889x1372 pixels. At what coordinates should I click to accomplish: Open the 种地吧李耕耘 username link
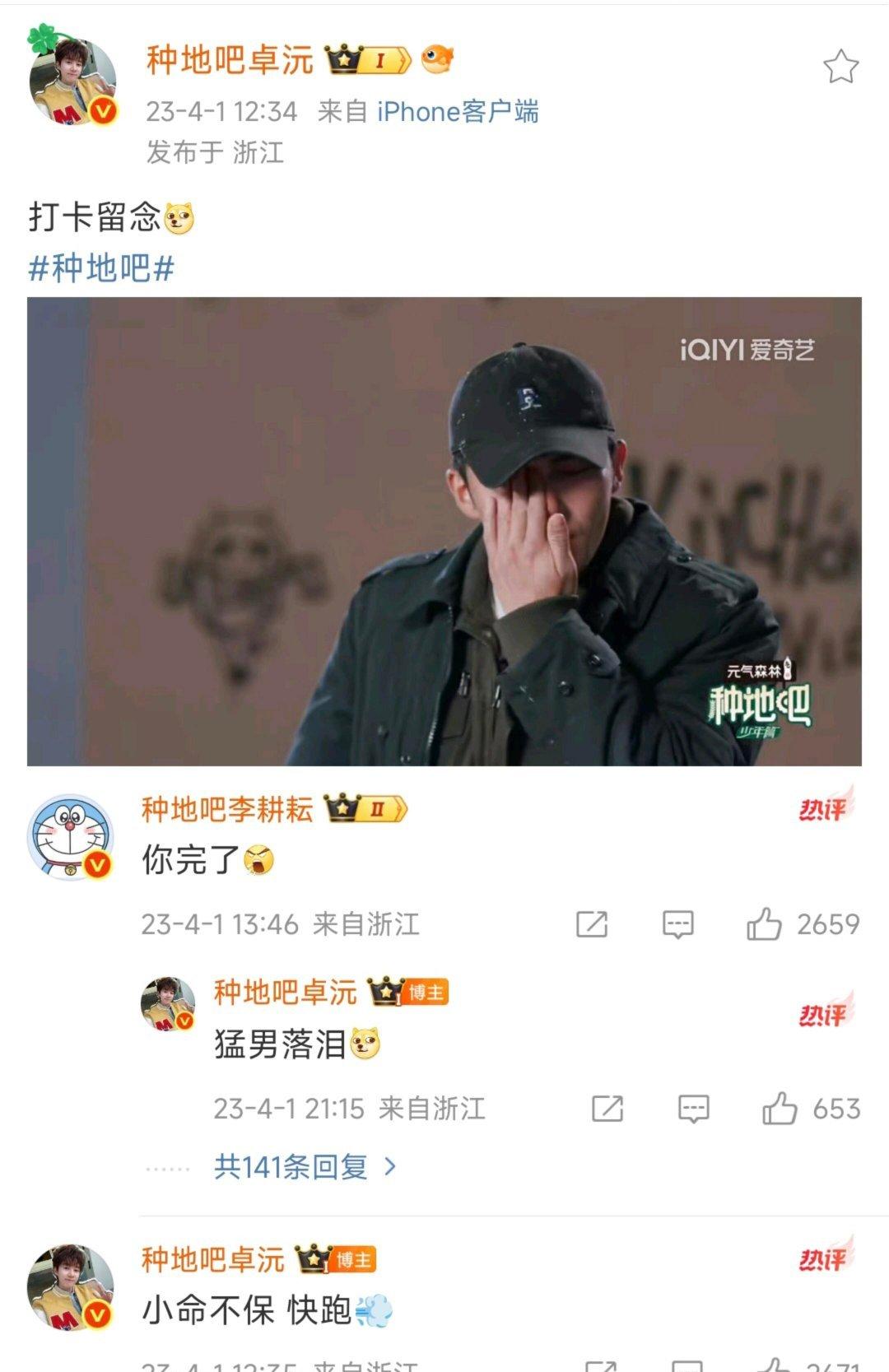pyautogui.click(x=227, y=810)
